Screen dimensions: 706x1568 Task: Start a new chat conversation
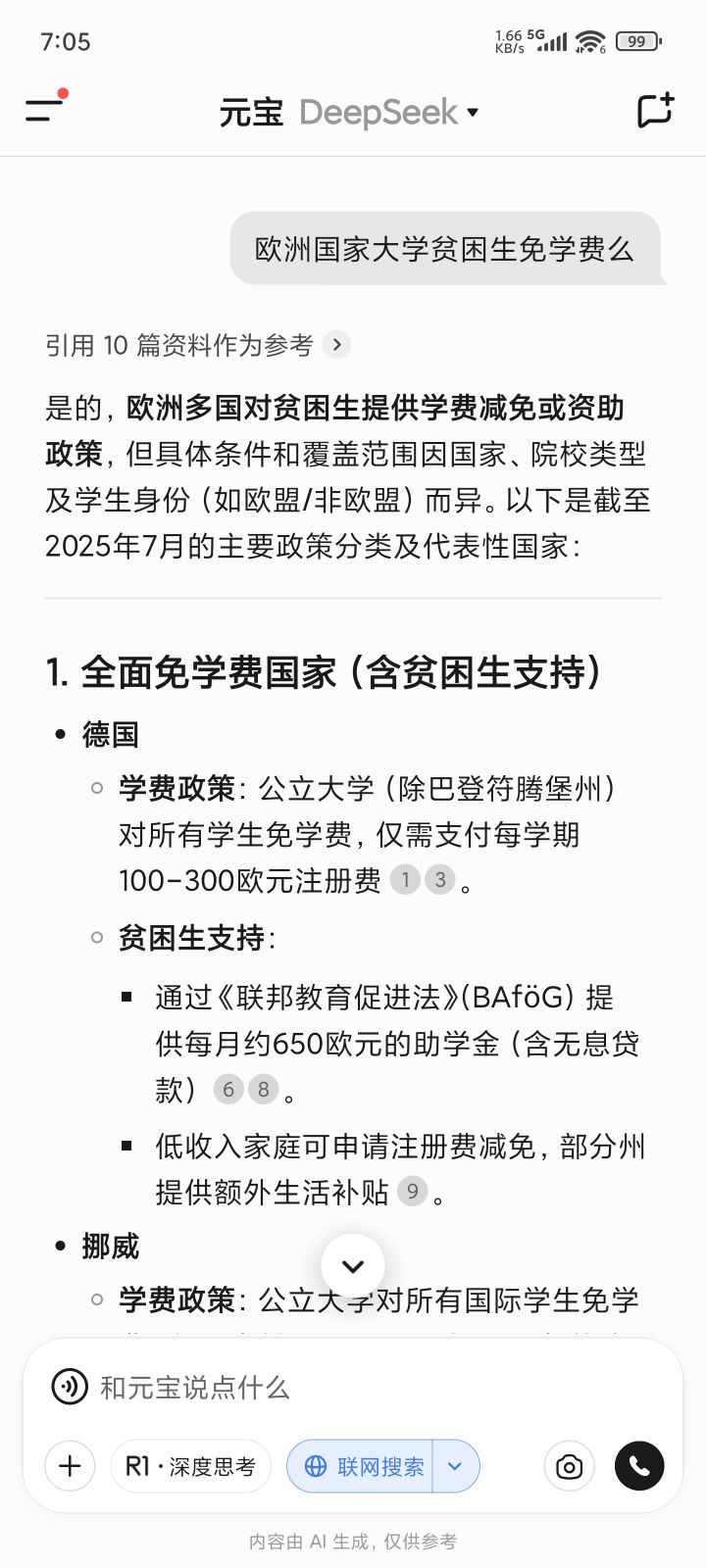coord(655,110)
